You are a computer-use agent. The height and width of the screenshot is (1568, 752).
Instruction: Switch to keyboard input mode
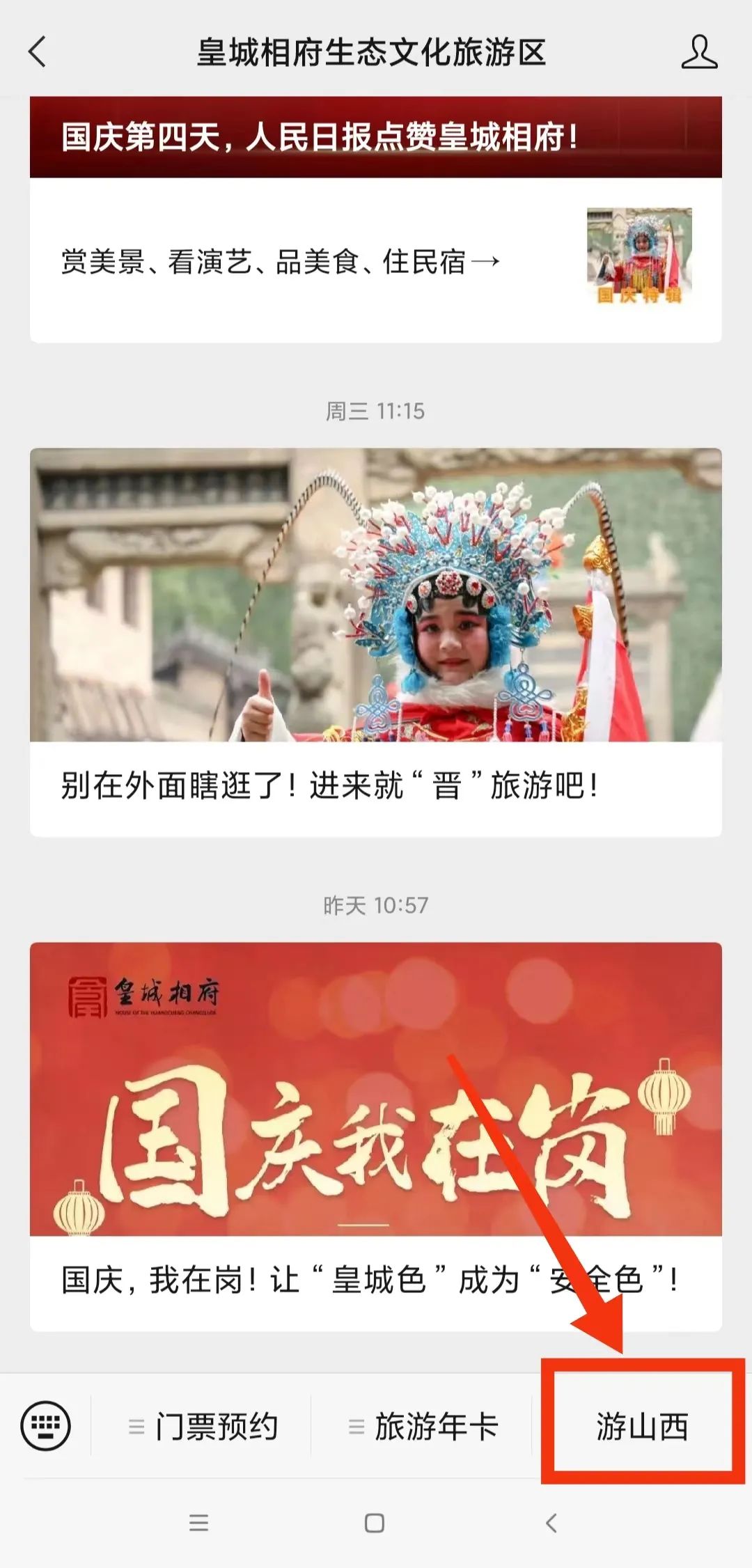pos(46,1426)
